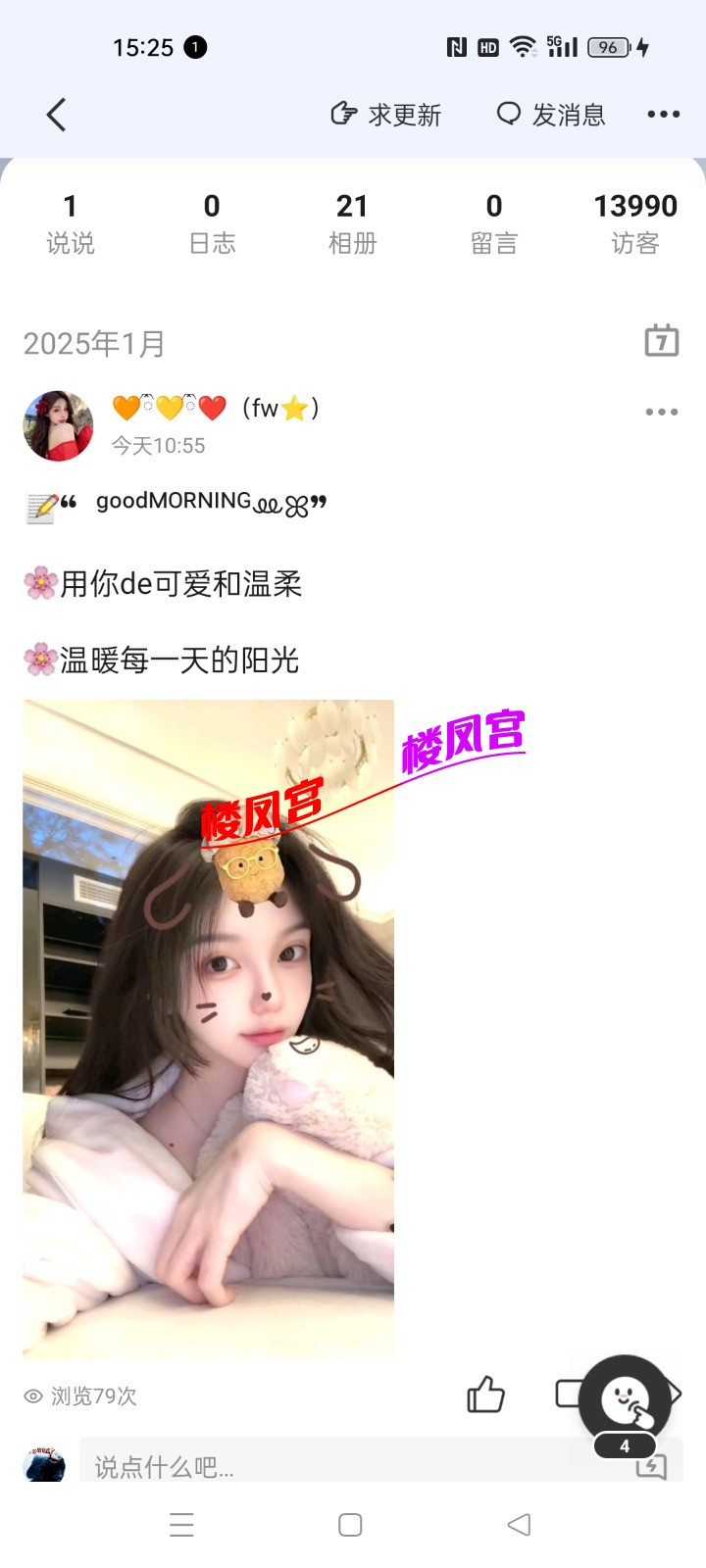The height and width of the screenshot is (1568, 706).
Task: Open the 访客 visitors list
Action: pos(634,223)
